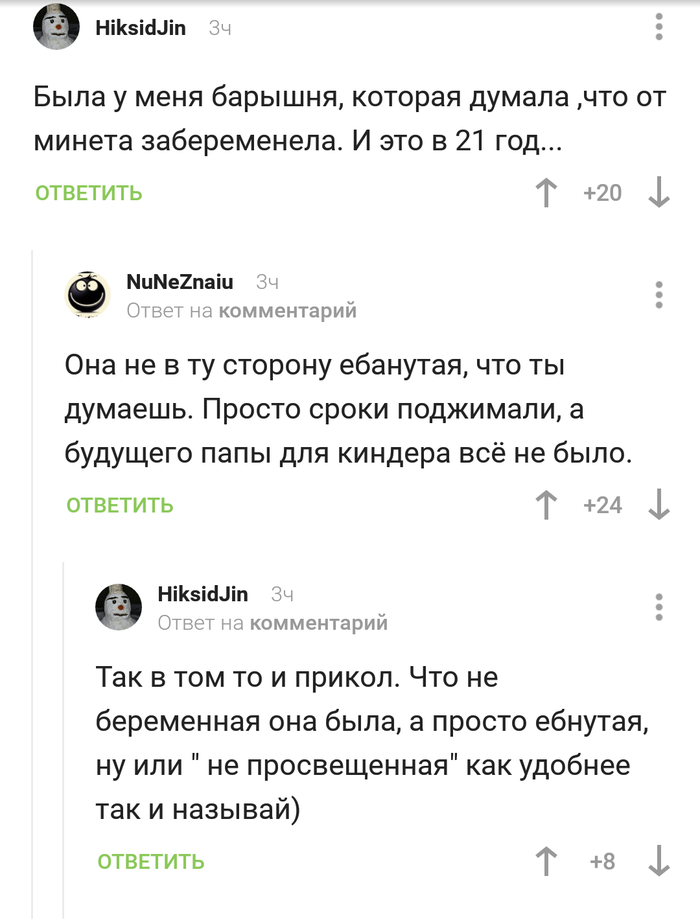This screenshot has width=700, height=922.
Task: Open HiksidJin's profile from the top comment
Action: [x=140, y=29]
